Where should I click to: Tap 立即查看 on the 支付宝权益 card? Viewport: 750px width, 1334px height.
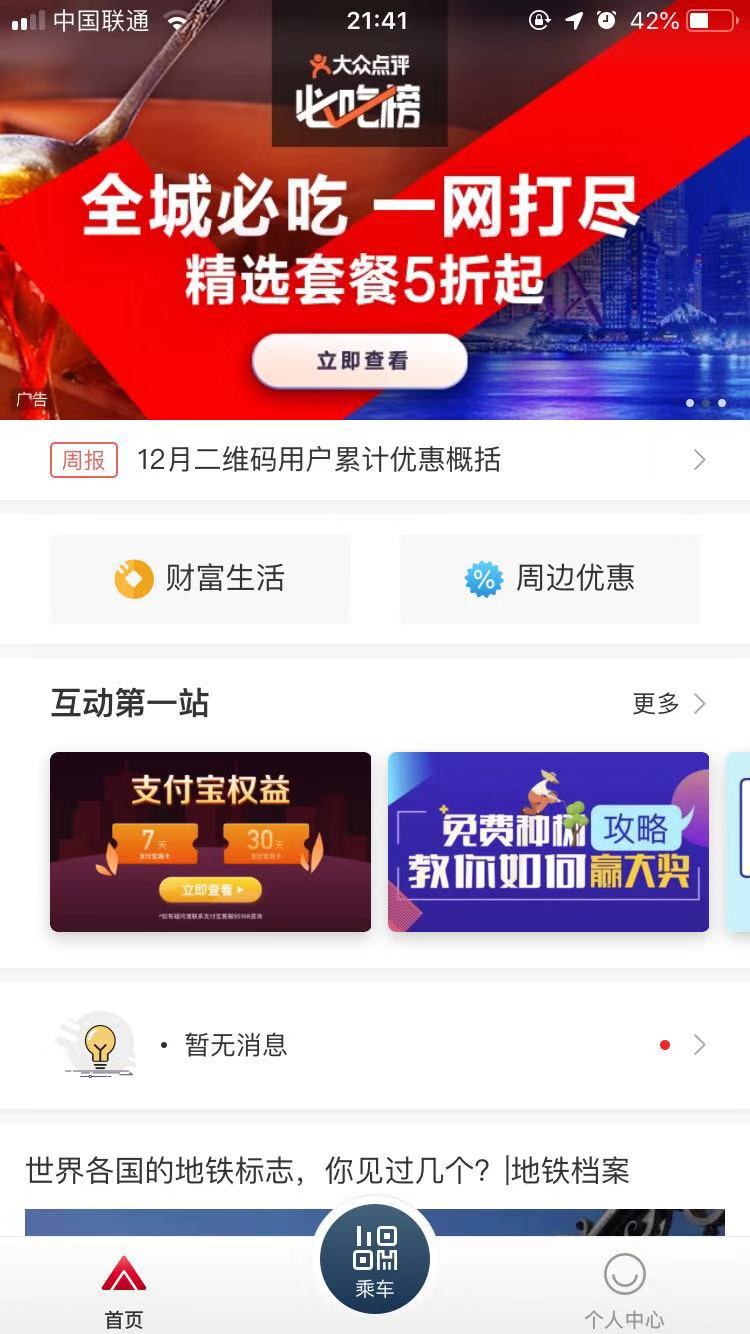click(210, 886)
